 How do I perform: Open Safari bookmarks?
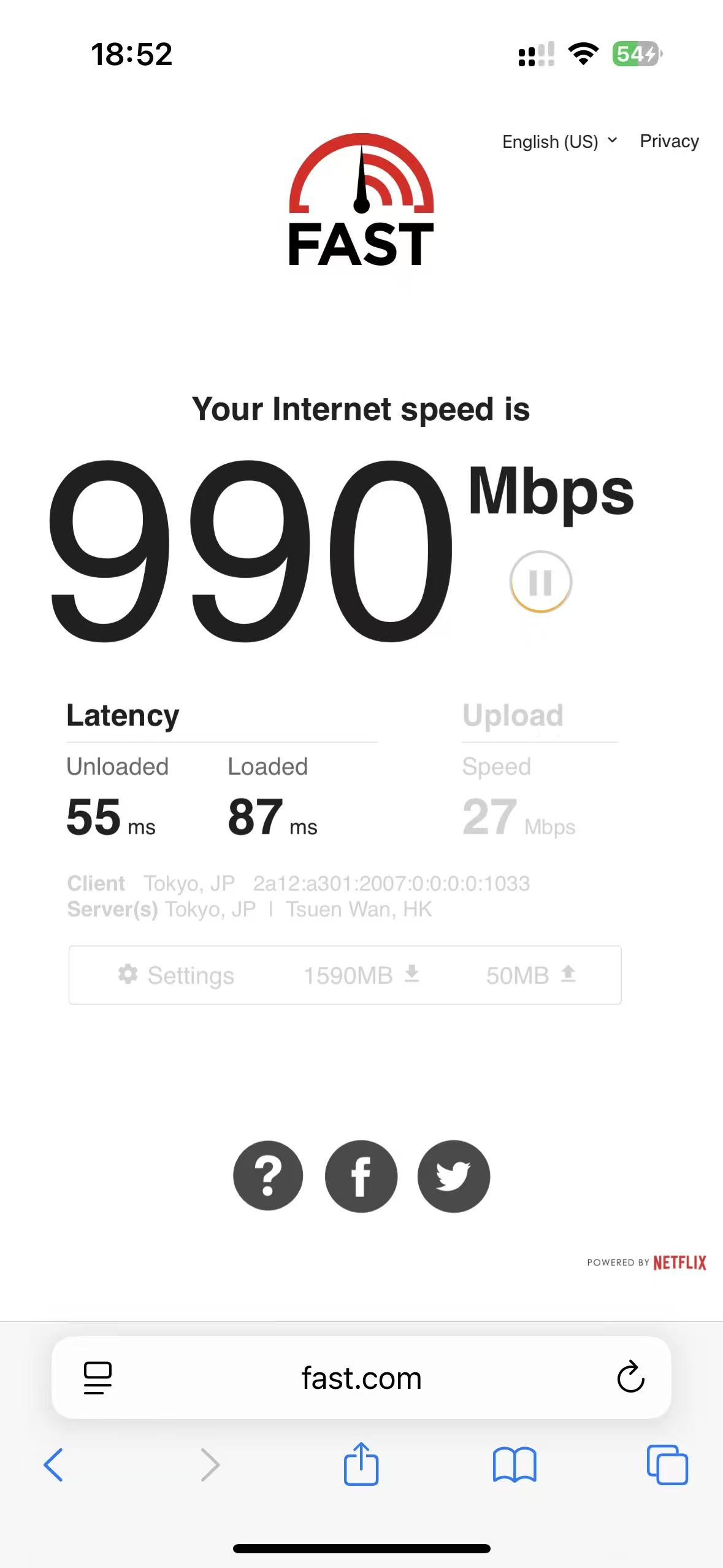coord(515,1465)
